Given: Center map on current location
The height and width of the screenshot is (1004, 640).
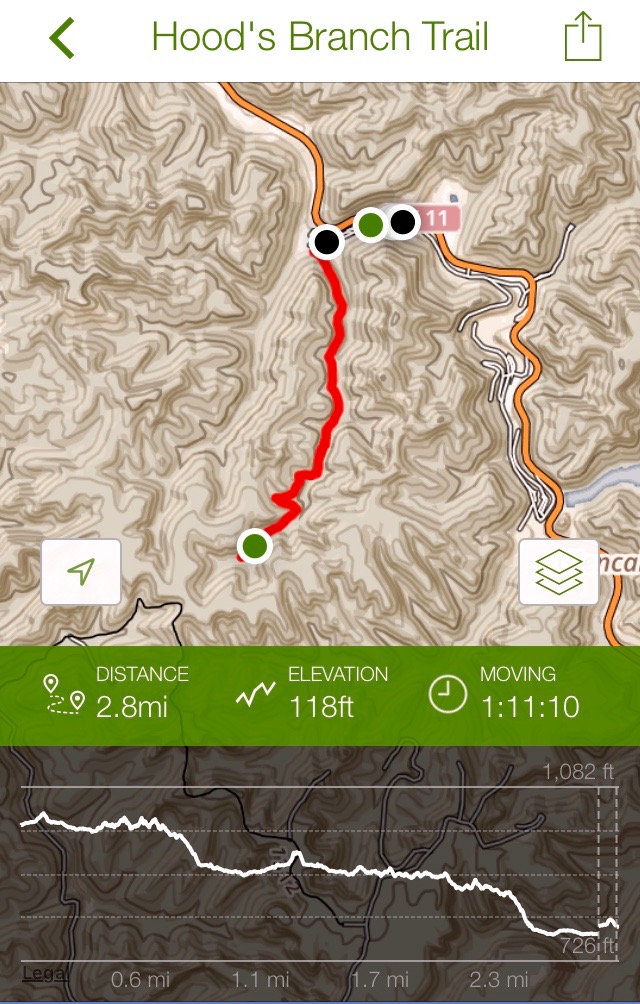Looking at the screenshot, I should point(81,572).
